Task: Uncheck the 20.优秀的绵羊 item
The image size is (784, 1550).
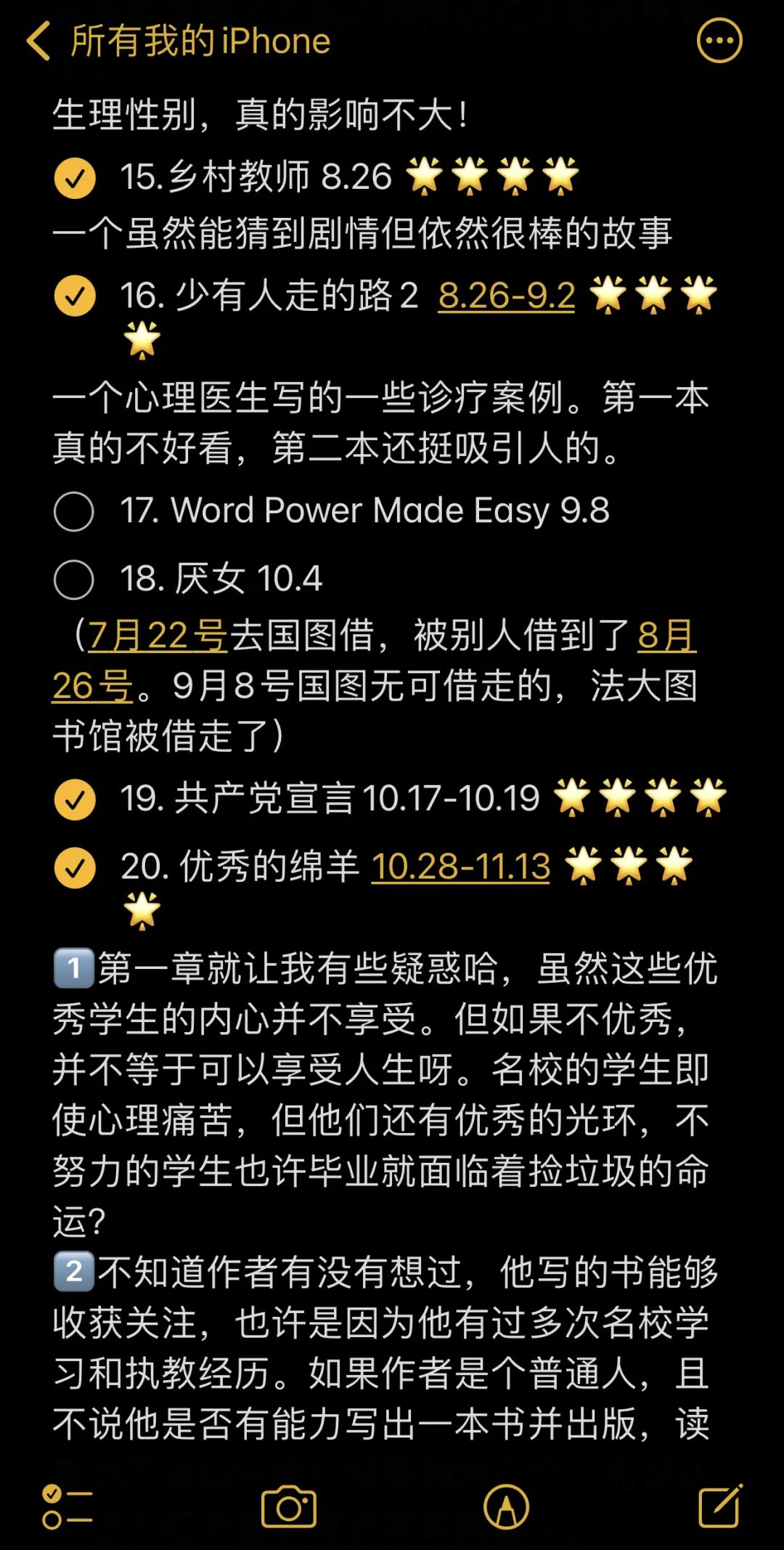Action: (x=75, y=868)
